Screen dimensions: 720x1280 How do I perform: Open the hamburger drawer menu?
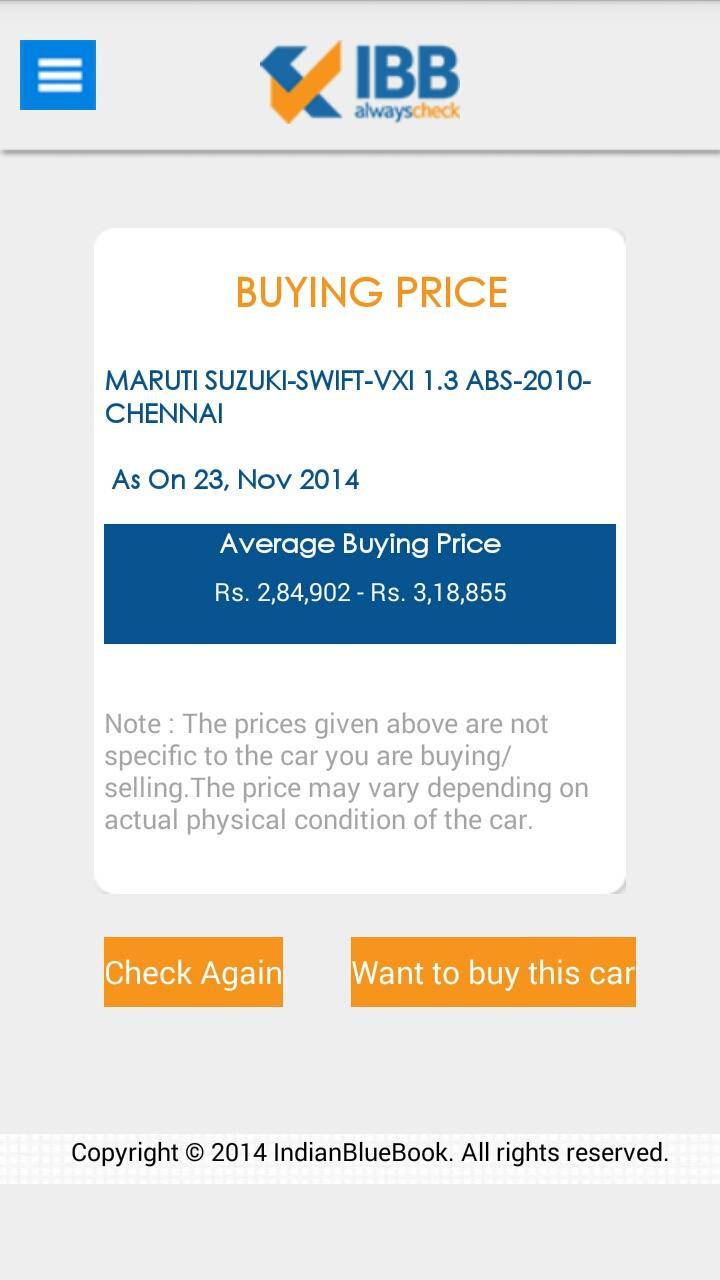tap(58, 75)
